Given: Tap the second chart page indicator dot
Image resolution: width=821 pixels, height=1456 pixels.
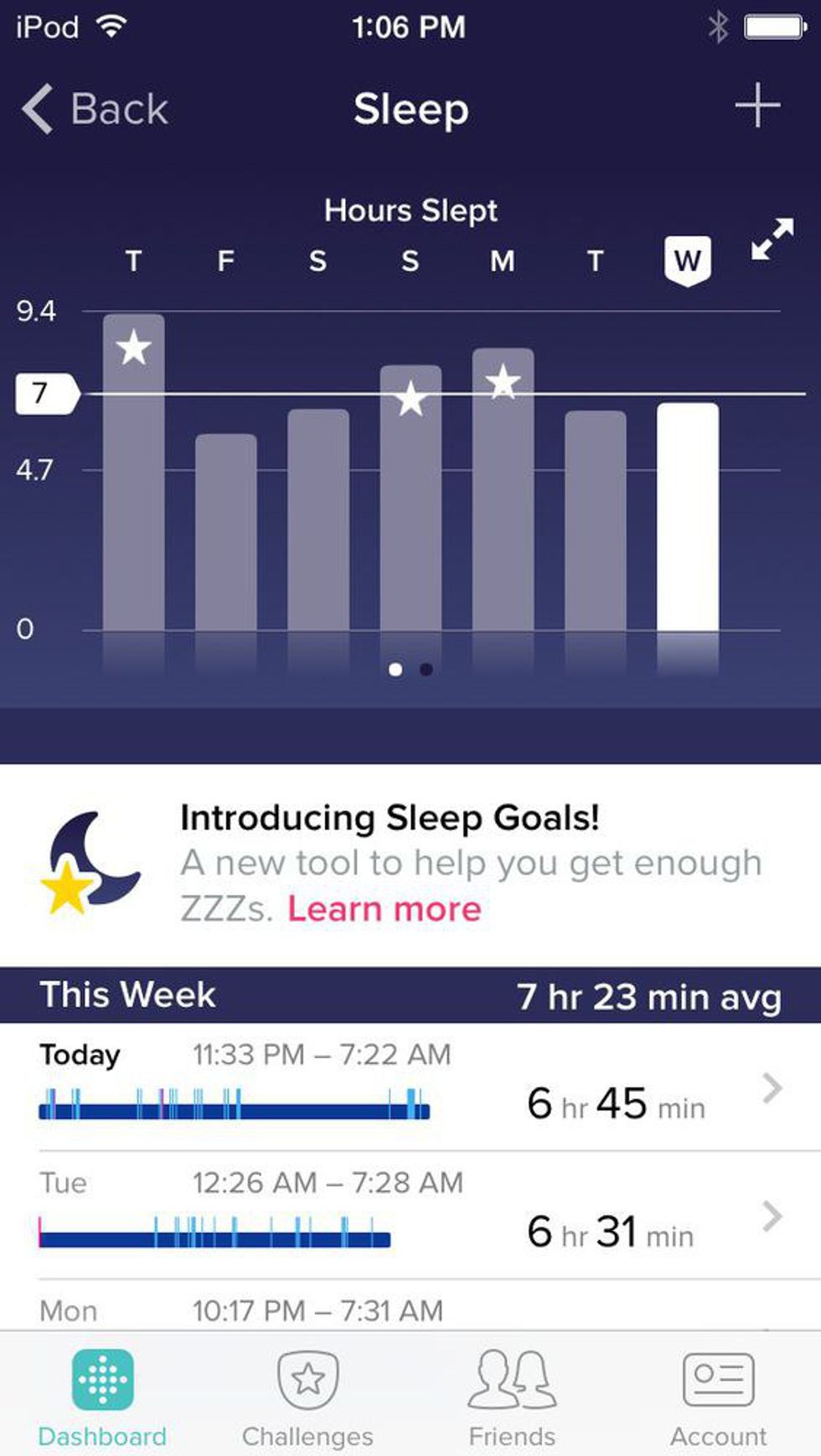Looking at the screenshot, I should point(426,670).
